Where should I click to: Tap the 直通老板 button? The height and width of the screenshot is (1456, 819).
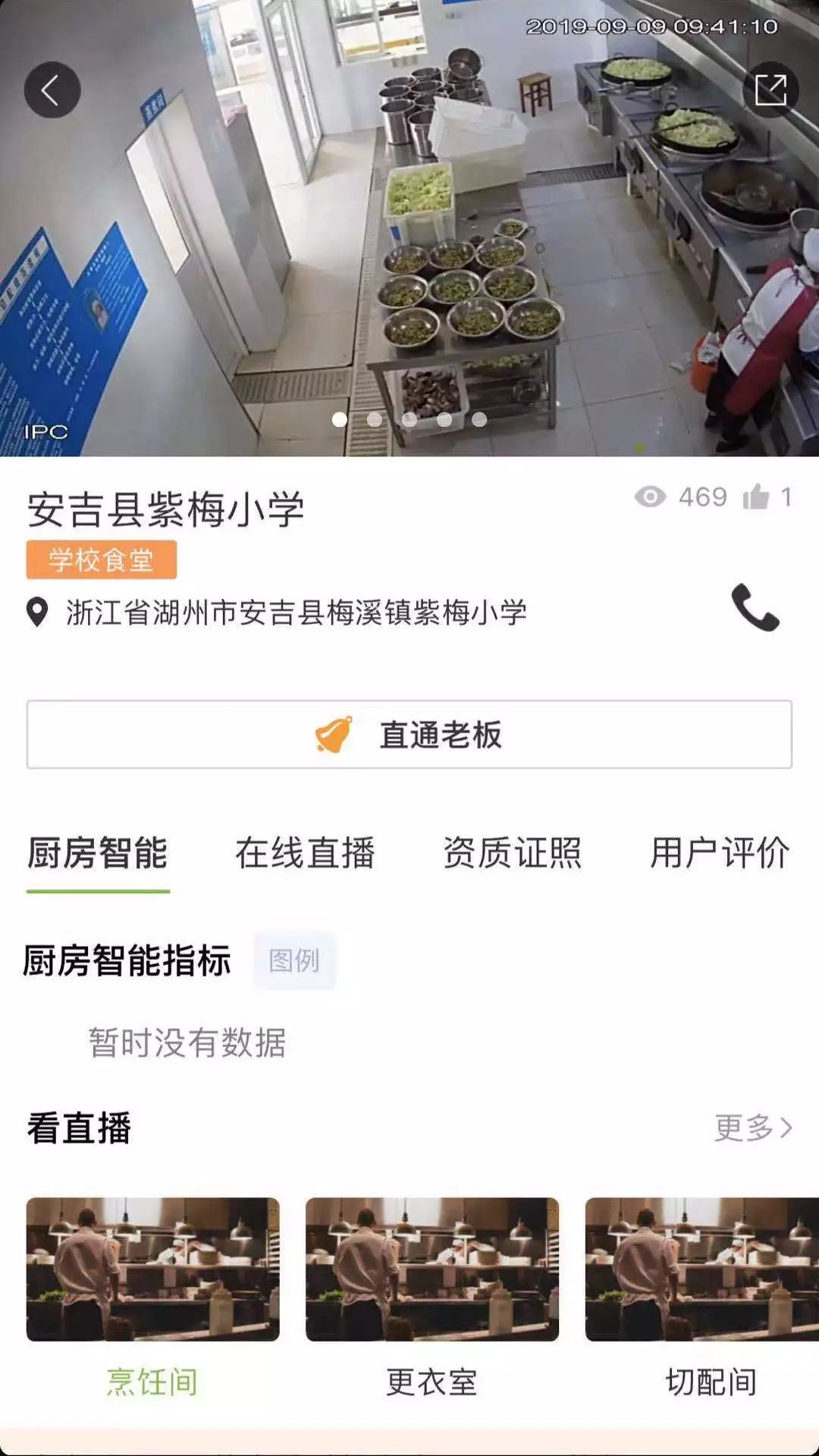pos(409,734)
